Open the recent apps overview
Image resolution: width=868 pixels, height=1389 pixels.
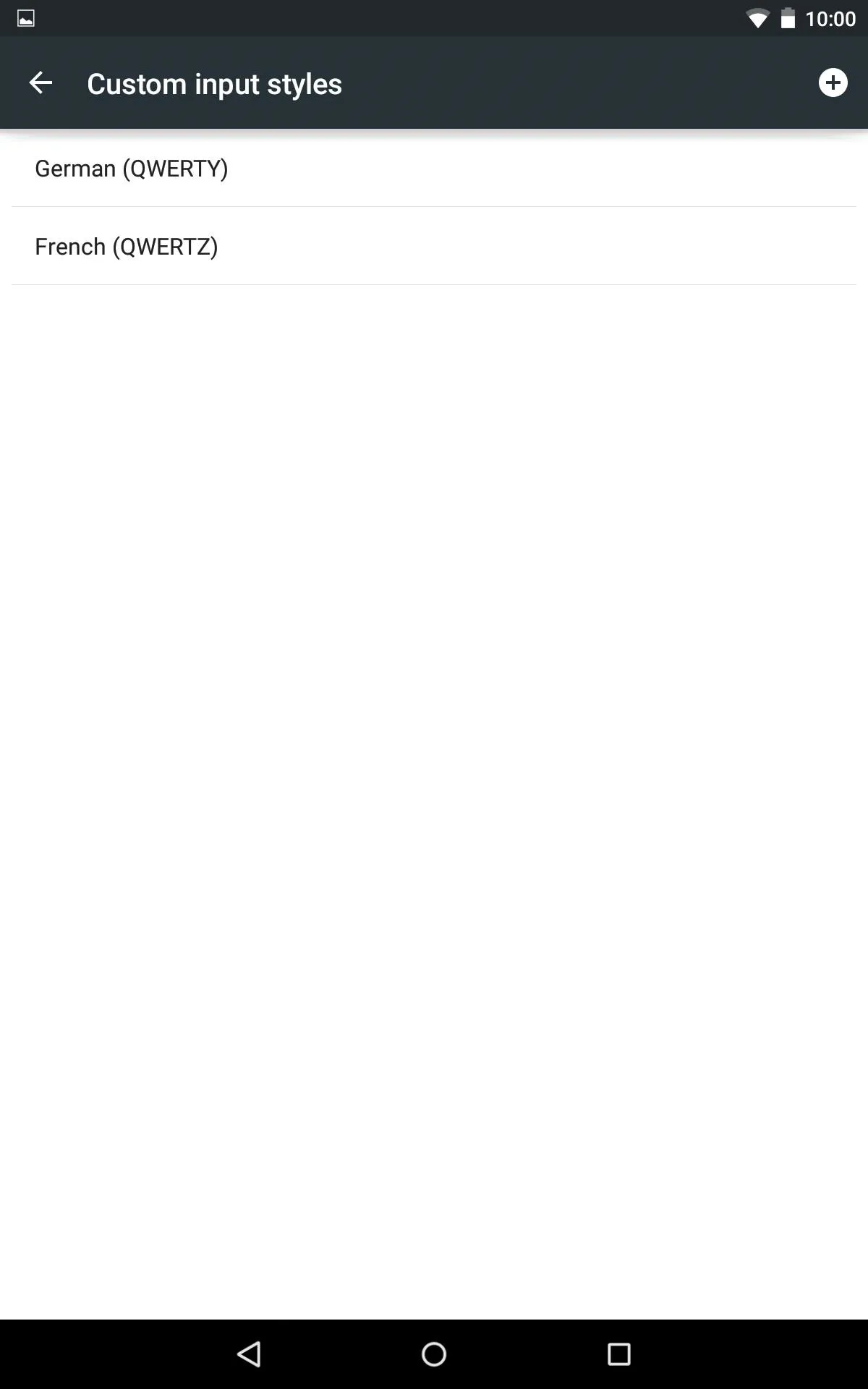pyautogui.click(x=619, y=1354)
